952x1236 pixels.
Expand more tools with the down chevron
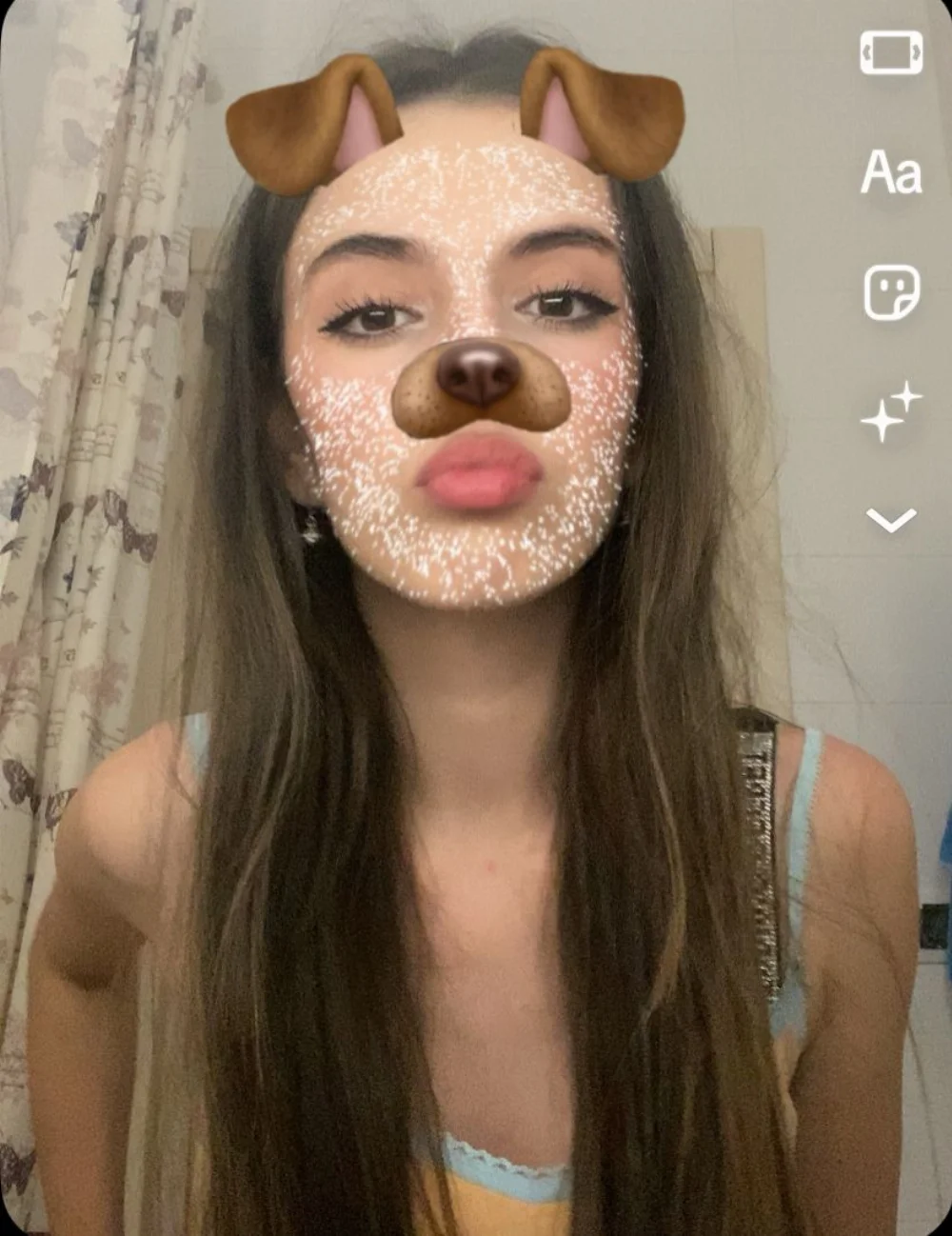(x=891, y=520)
